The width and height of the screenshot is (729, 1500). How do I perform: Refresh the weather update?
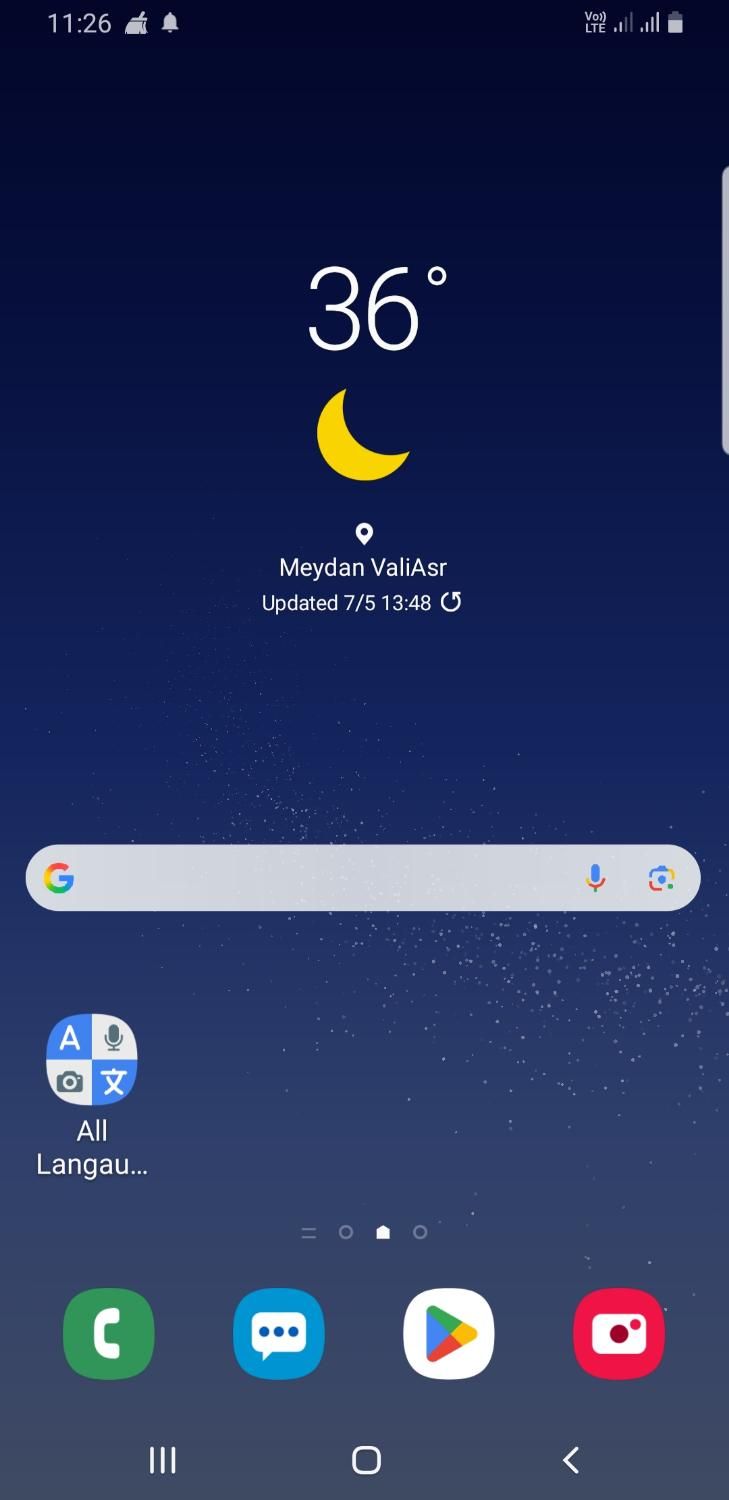(x=452, y=602)
